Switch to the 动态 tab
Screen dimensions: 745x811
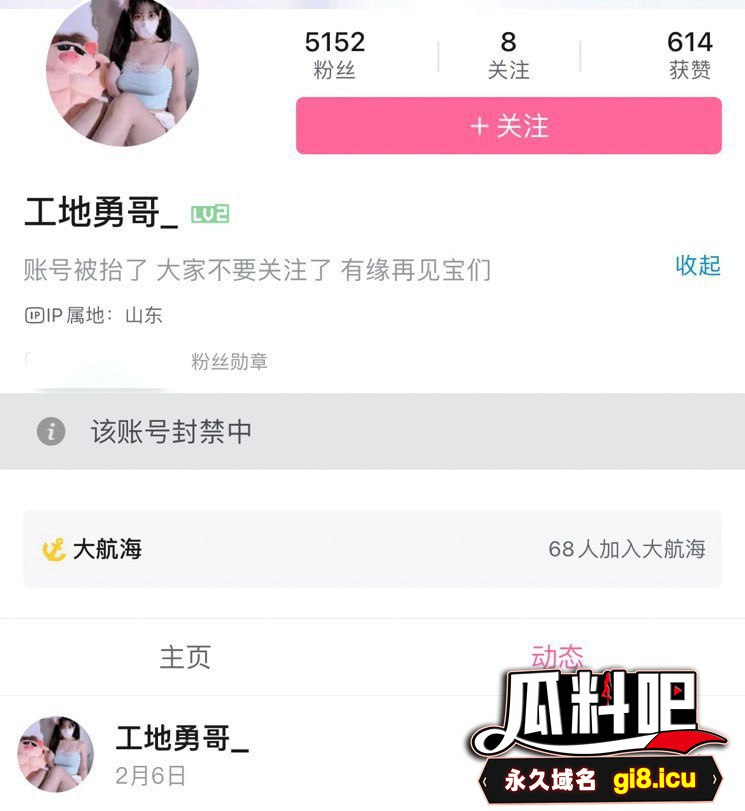coord(557,657)
